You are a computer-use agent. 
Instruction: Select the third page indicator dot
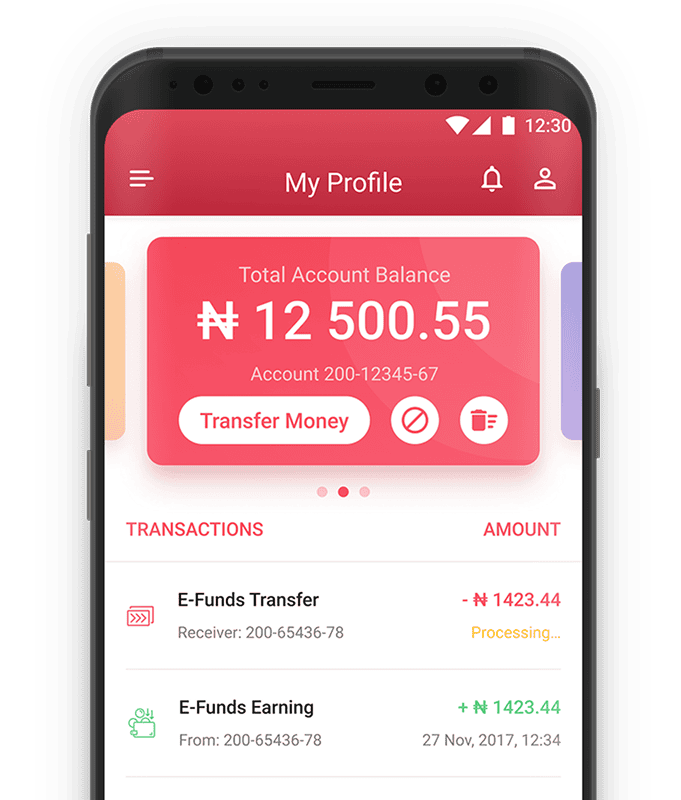point(365,492)
